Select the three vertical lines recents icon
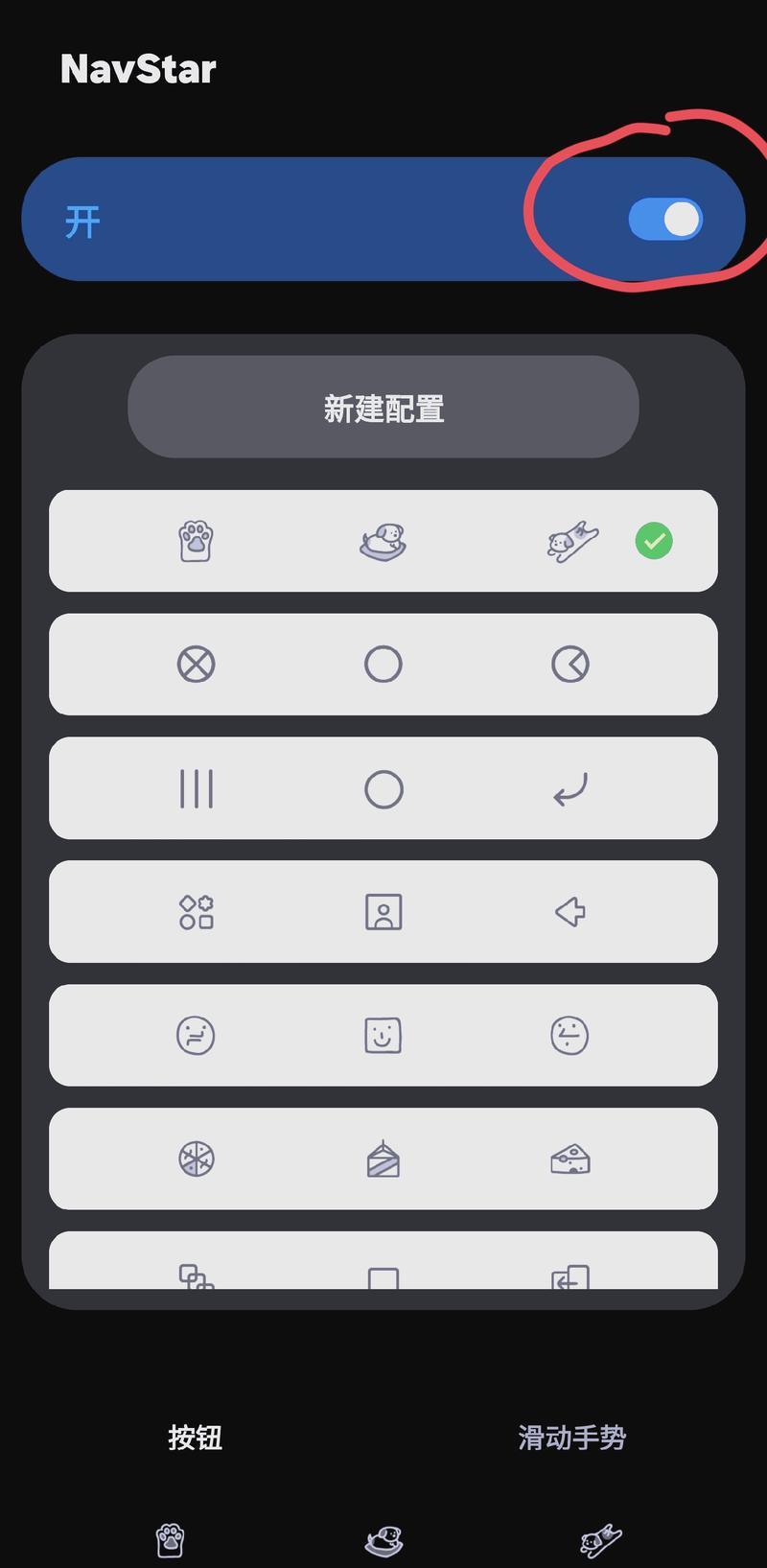The image size is (767, 1568). (196, 788)
